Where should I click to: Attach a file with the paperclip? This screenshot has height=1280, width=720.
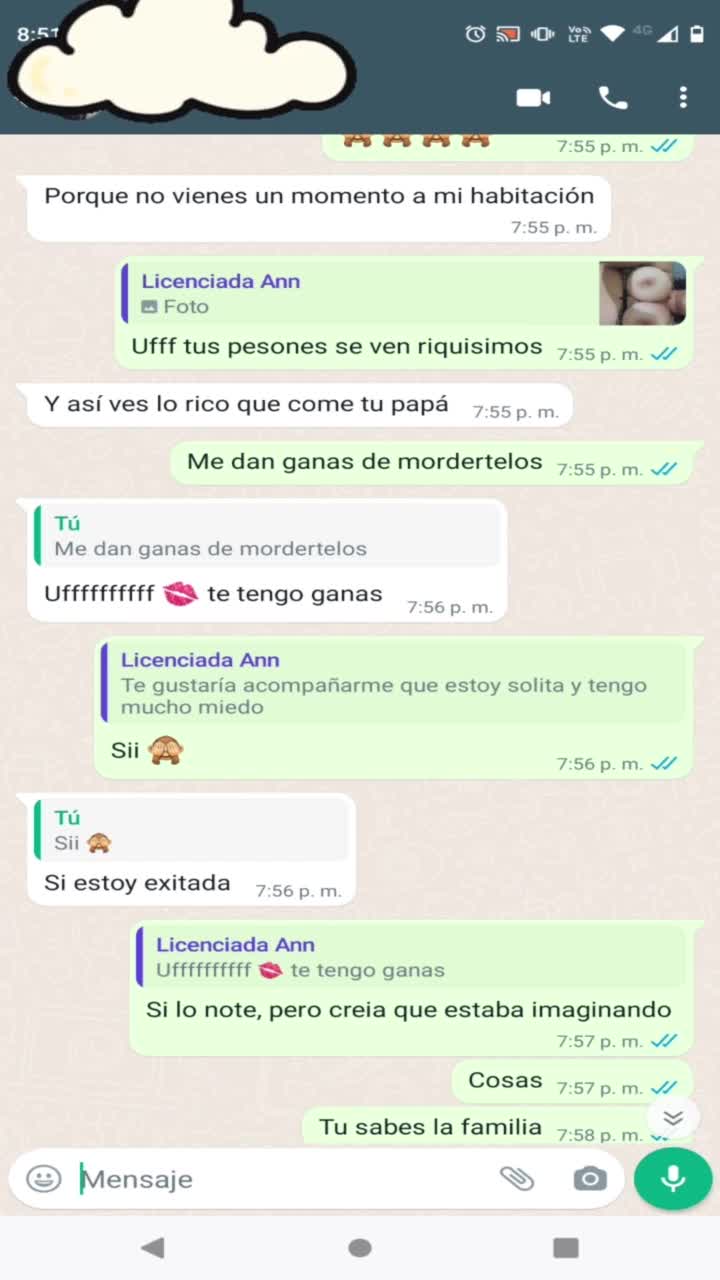point(517,1179)
